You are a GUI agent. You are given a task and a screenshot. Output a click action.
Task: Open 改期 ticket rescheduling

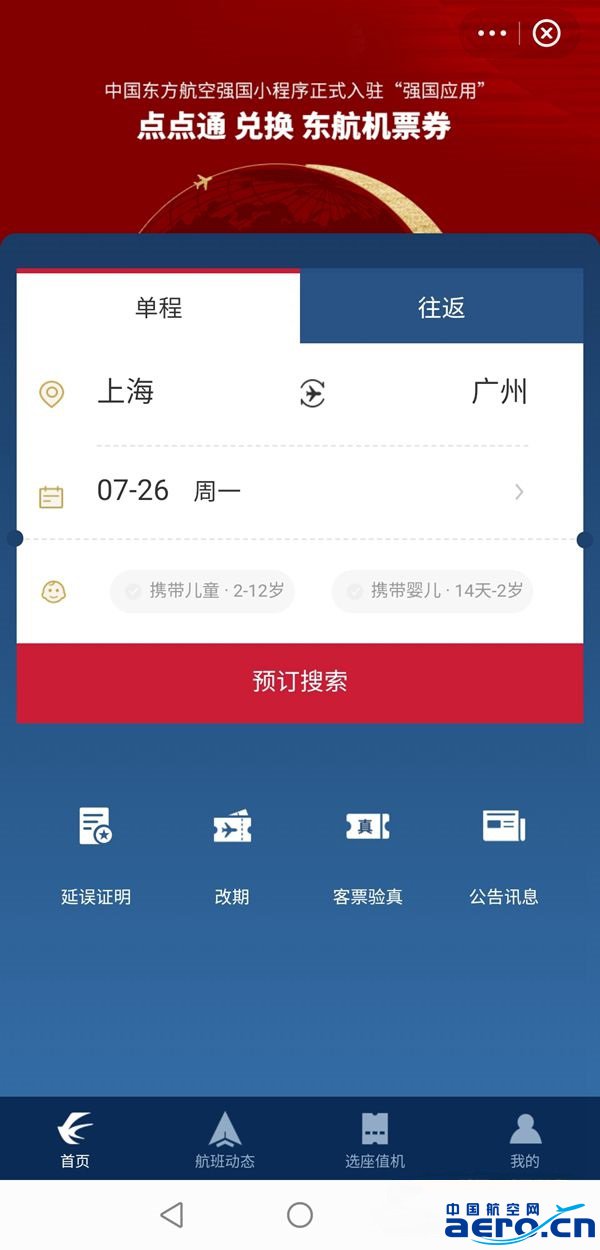click(x=232, y=853)
